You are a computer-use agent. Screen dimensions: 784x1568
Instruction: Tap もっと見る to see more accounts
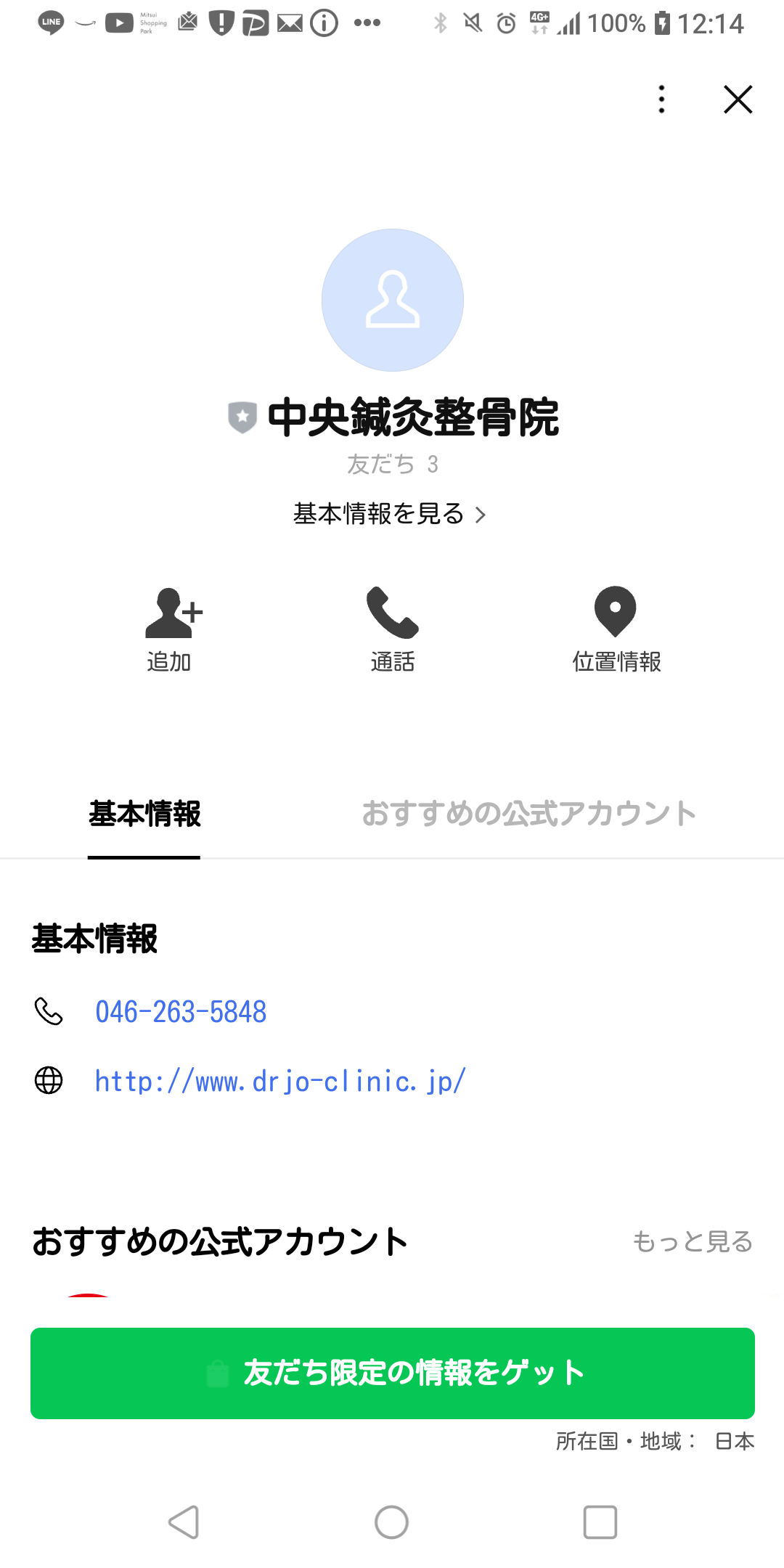693,1241
